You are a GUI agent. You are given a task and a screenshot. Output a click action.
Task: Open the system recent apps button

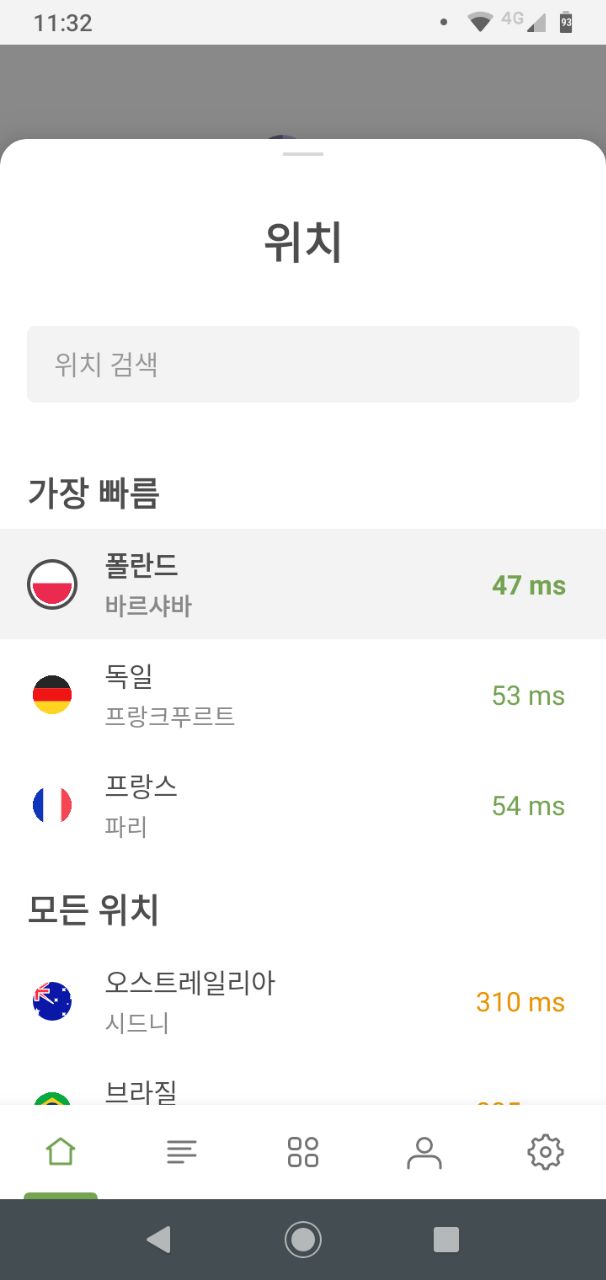tap(446, 1240)
